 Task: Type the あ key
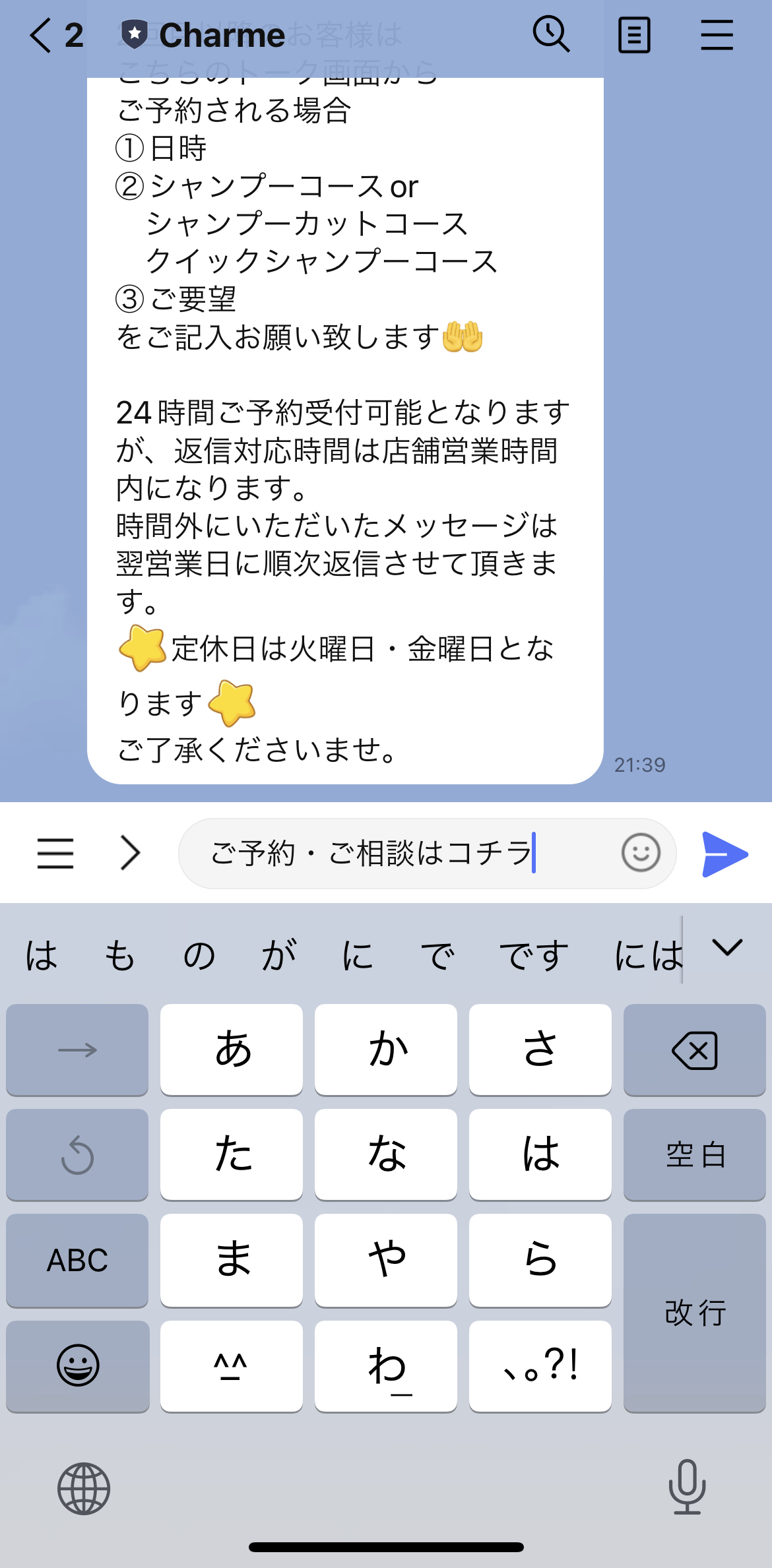[x=232, y=1050]
